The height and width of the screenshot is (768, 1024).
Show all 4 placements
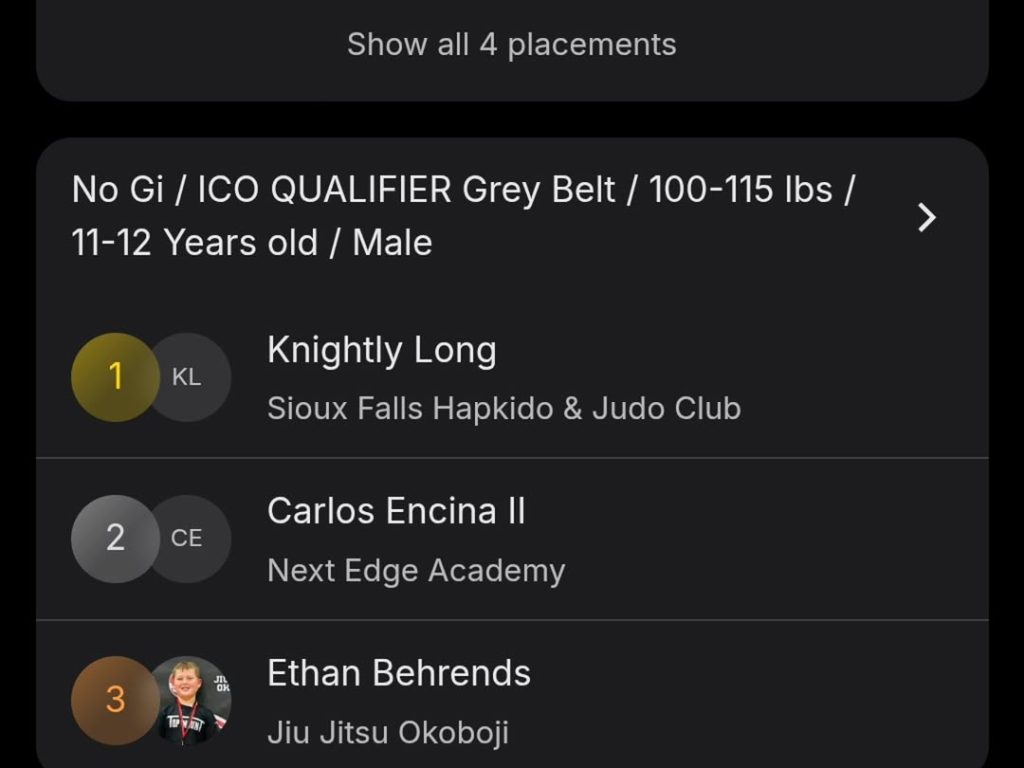(511, 45)
